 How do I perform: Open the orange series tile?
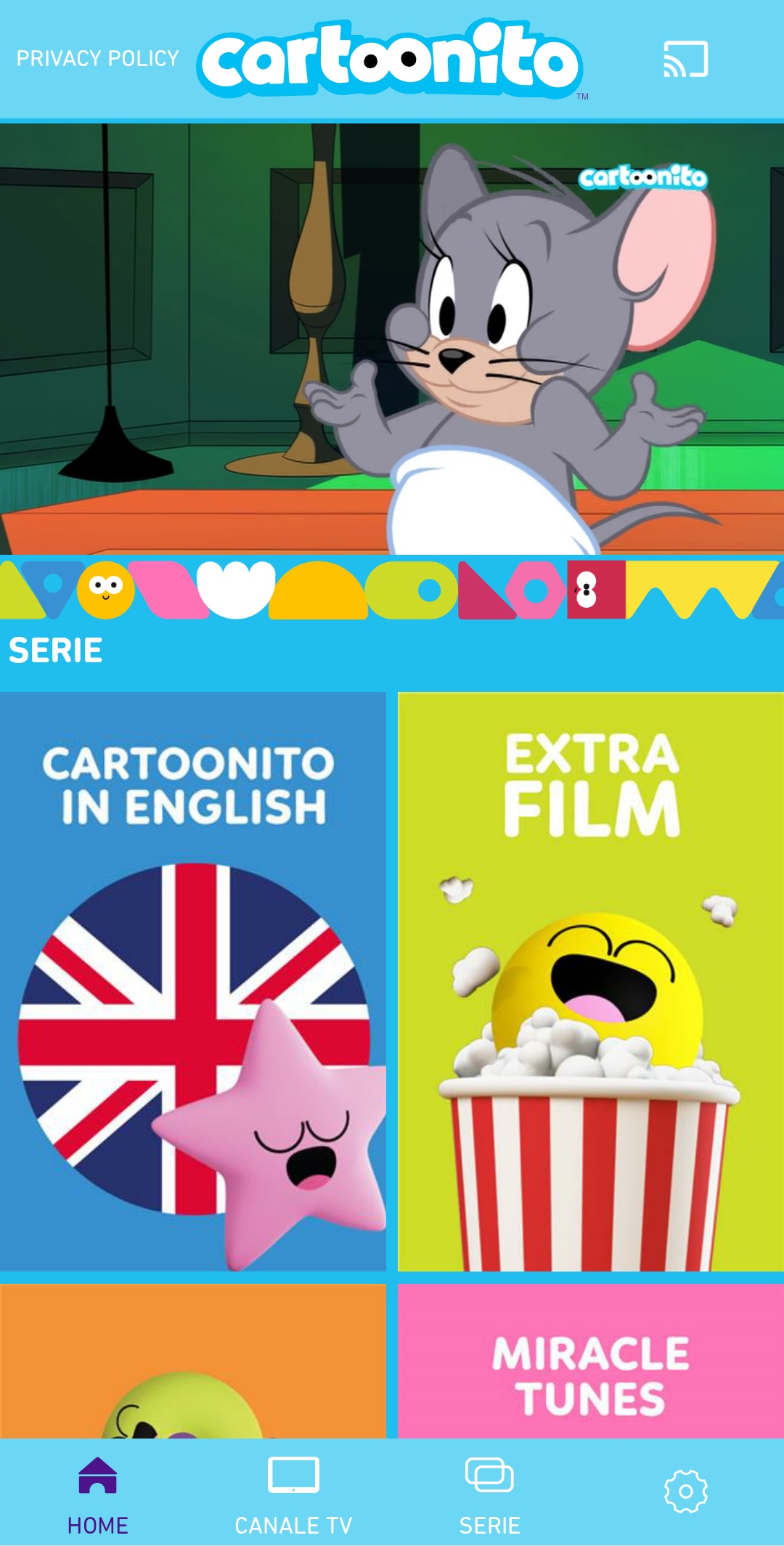point(193,1361)
